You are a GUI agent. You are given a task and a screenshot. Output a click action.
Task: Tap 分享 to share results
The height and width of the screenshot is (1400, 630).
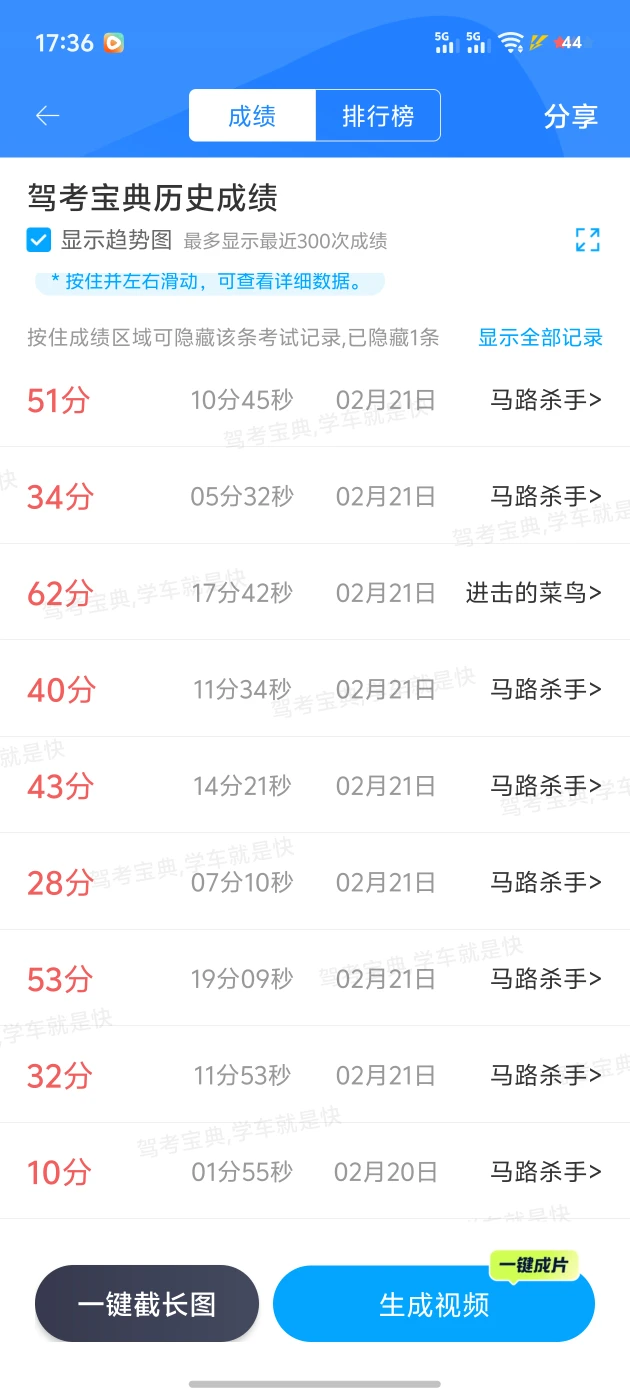(570, 116)
